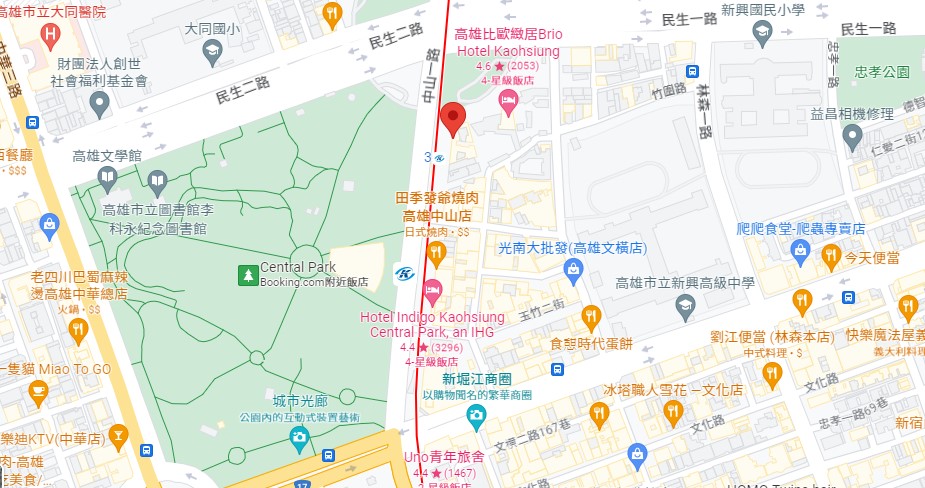
Task: Open 益昌相機修理 marker
Action: coord(852,135)
